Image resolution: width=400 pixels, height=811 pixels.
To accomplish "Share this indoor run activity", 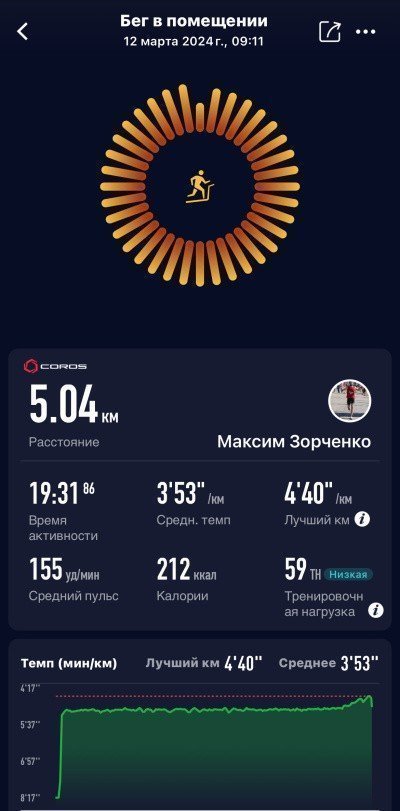I will pyautogui.click(x=330, y=31).
